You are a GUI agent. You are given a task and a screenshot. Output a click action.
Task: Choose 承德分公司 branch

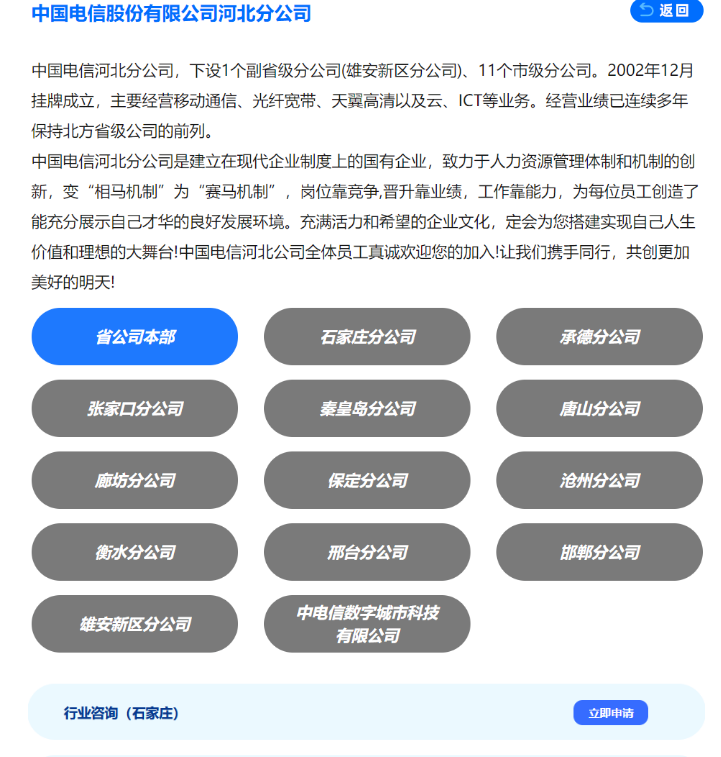599,337
